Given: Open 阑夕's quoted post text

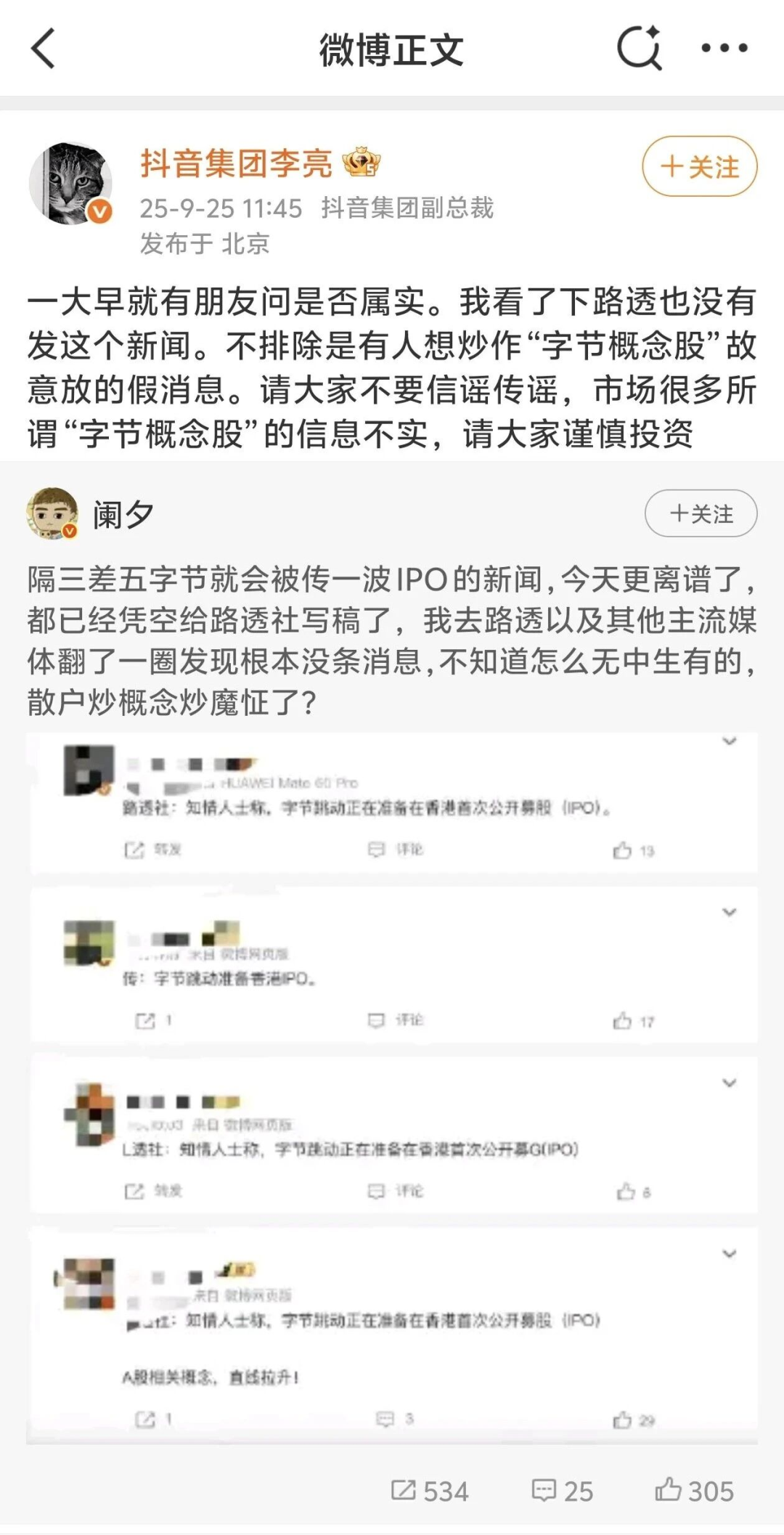Looking at the screenshot, I should (x=392, y=640).
